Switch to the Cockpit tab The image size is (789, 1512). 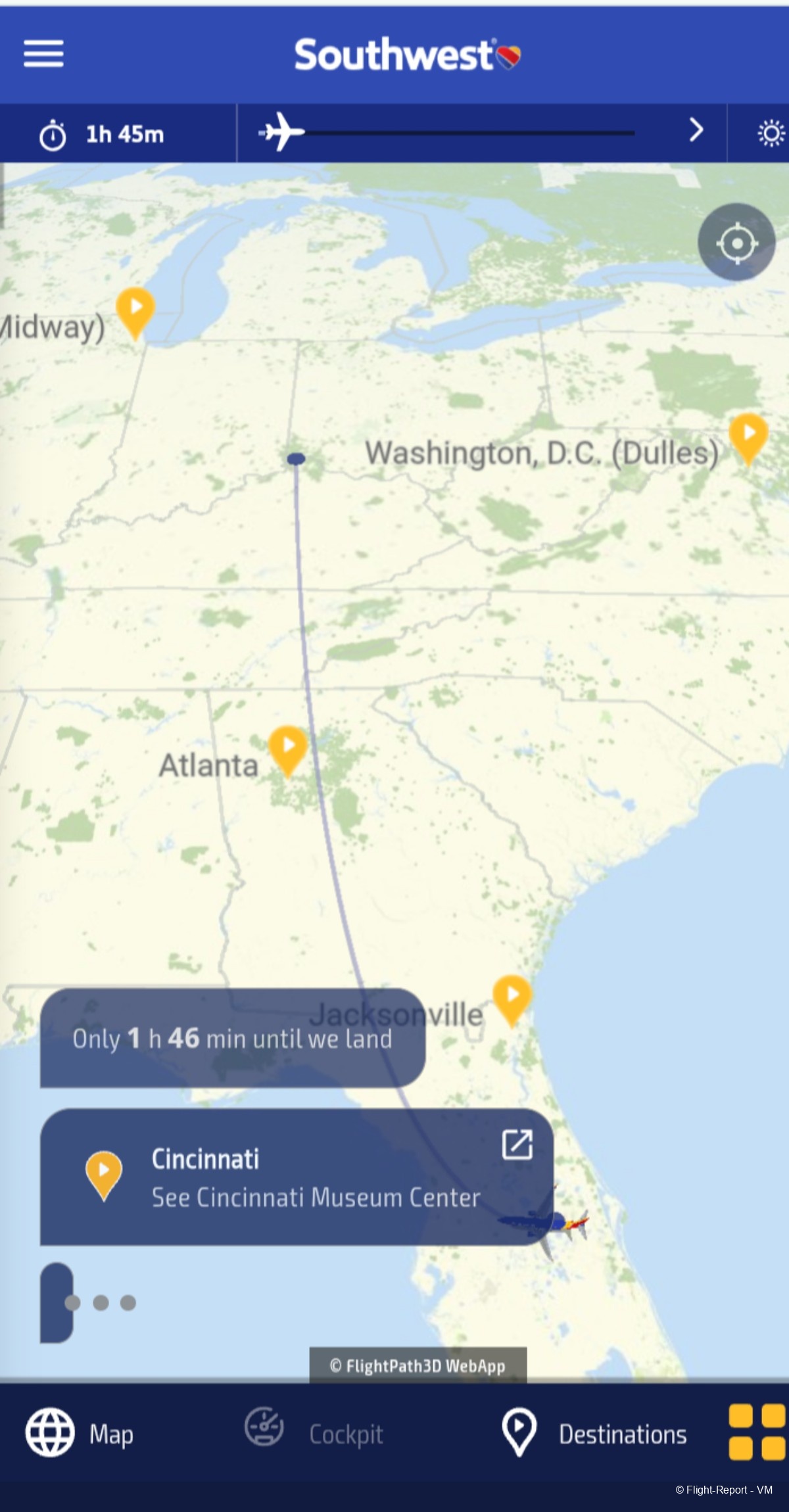click(x=314, y=1434)
